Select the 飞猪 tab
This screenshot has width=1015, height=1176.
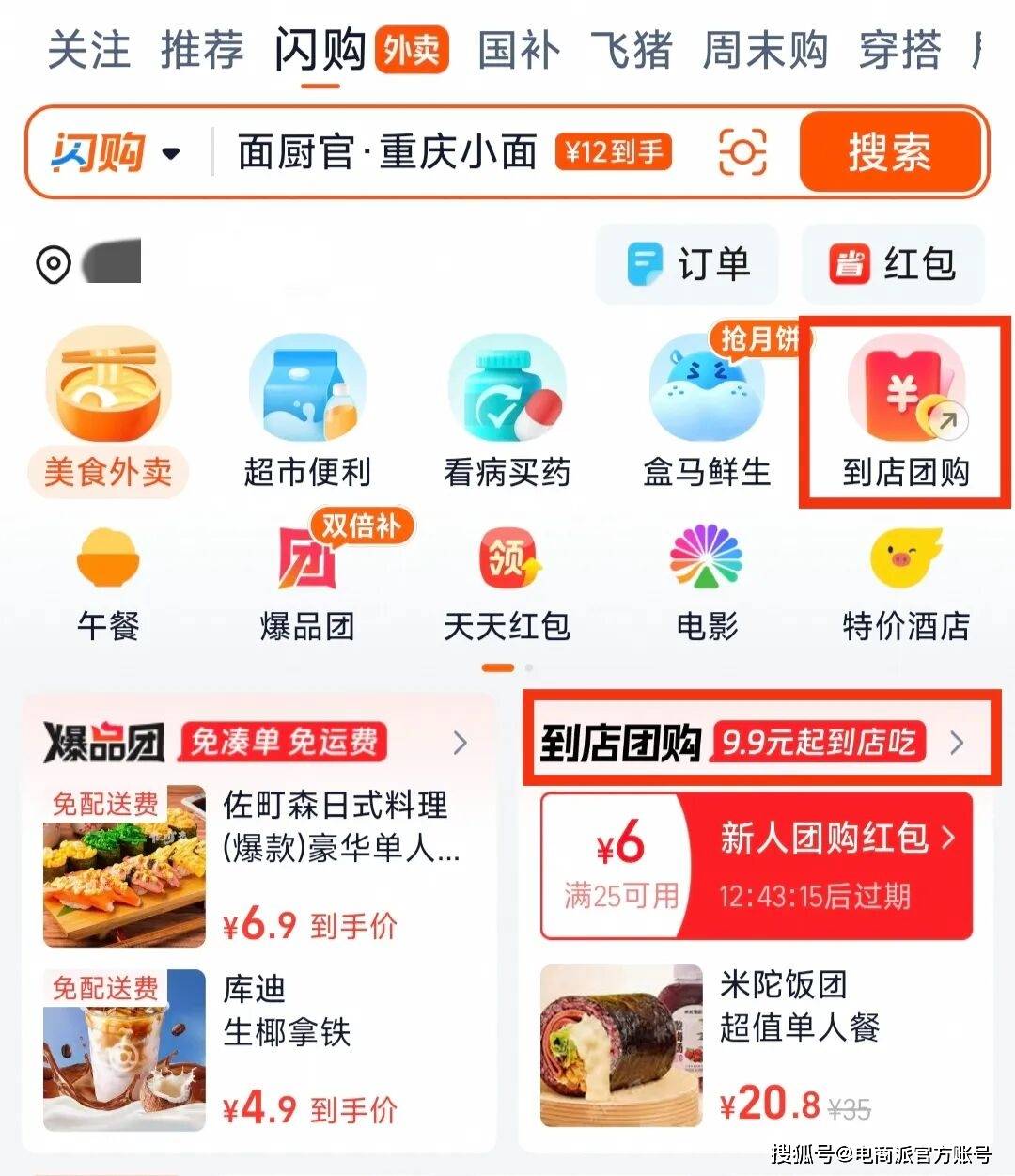(x=632, y=51)
